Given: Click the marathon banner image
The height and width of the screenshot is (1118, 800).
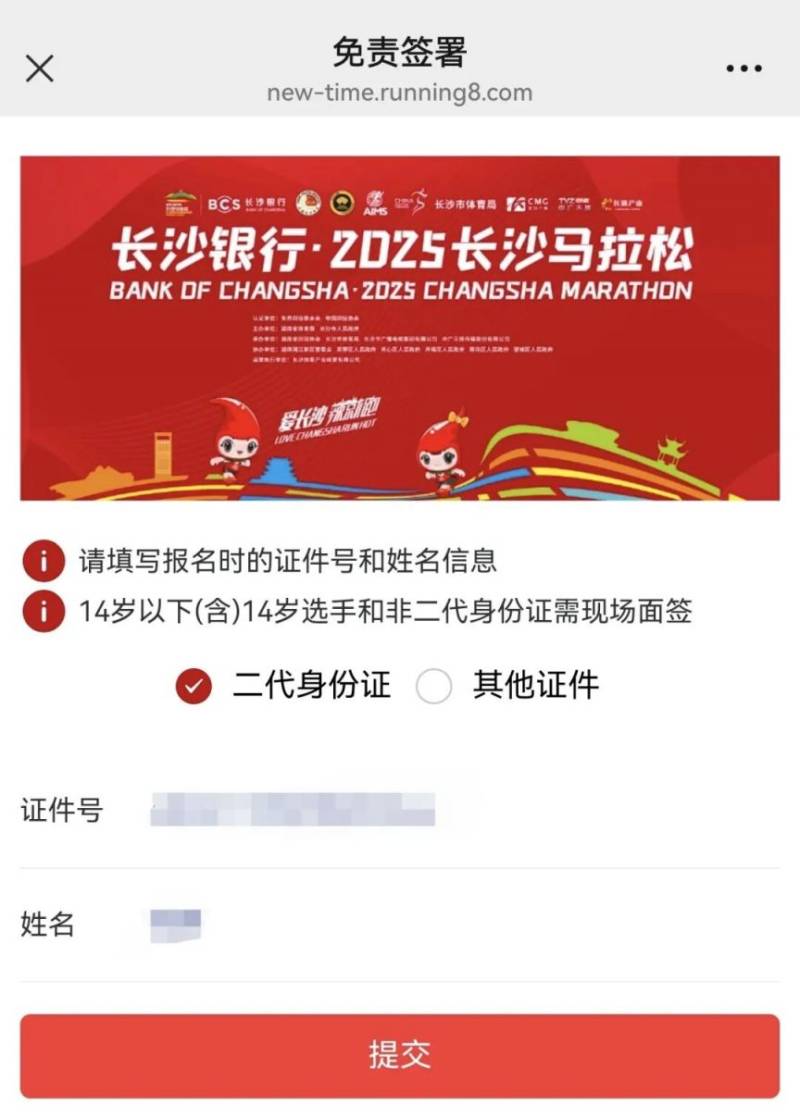Looking at the screenshot, I should (x=400, y=330).
